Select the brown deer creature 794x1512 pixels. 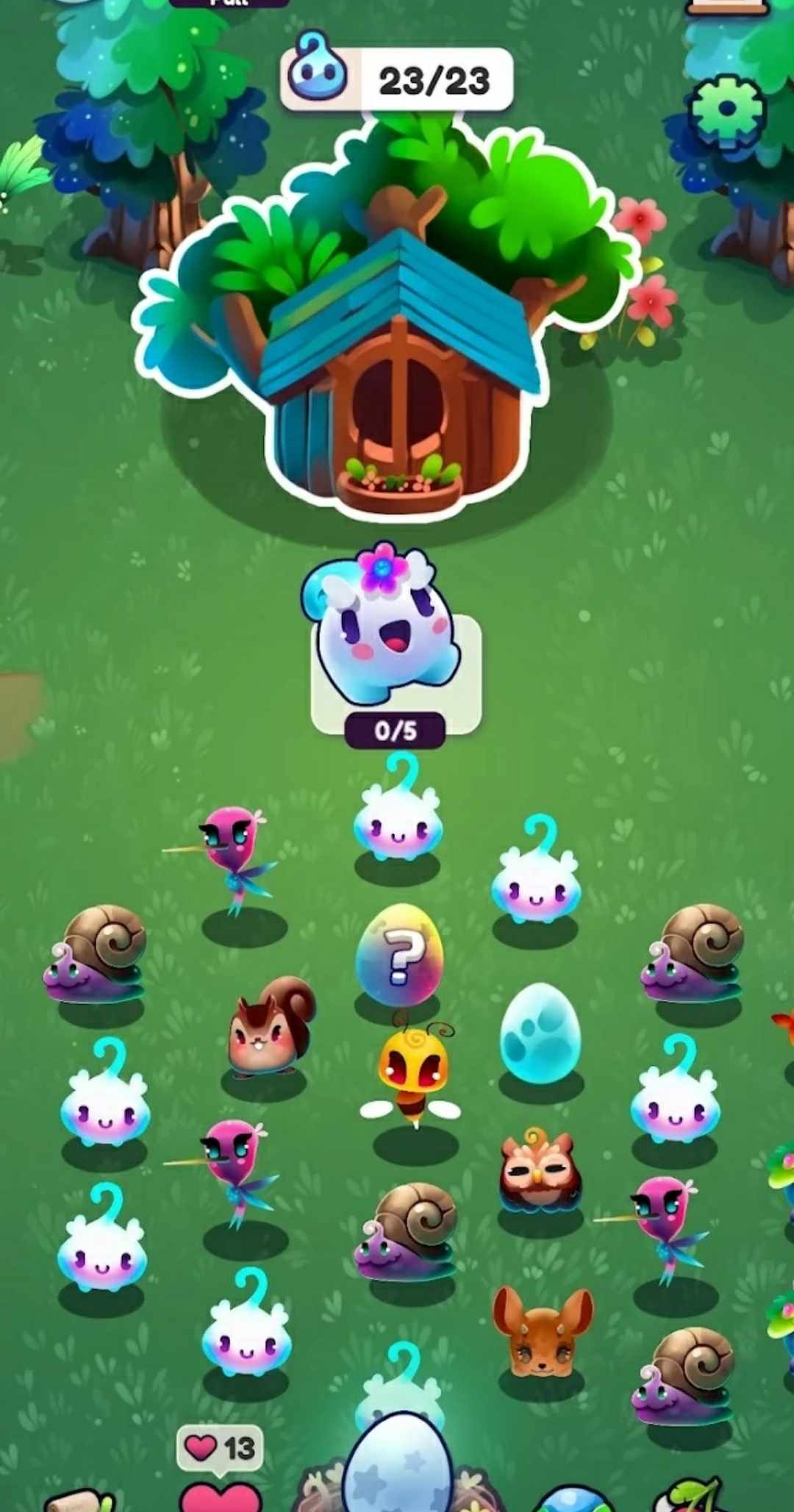coord(543,1332)
